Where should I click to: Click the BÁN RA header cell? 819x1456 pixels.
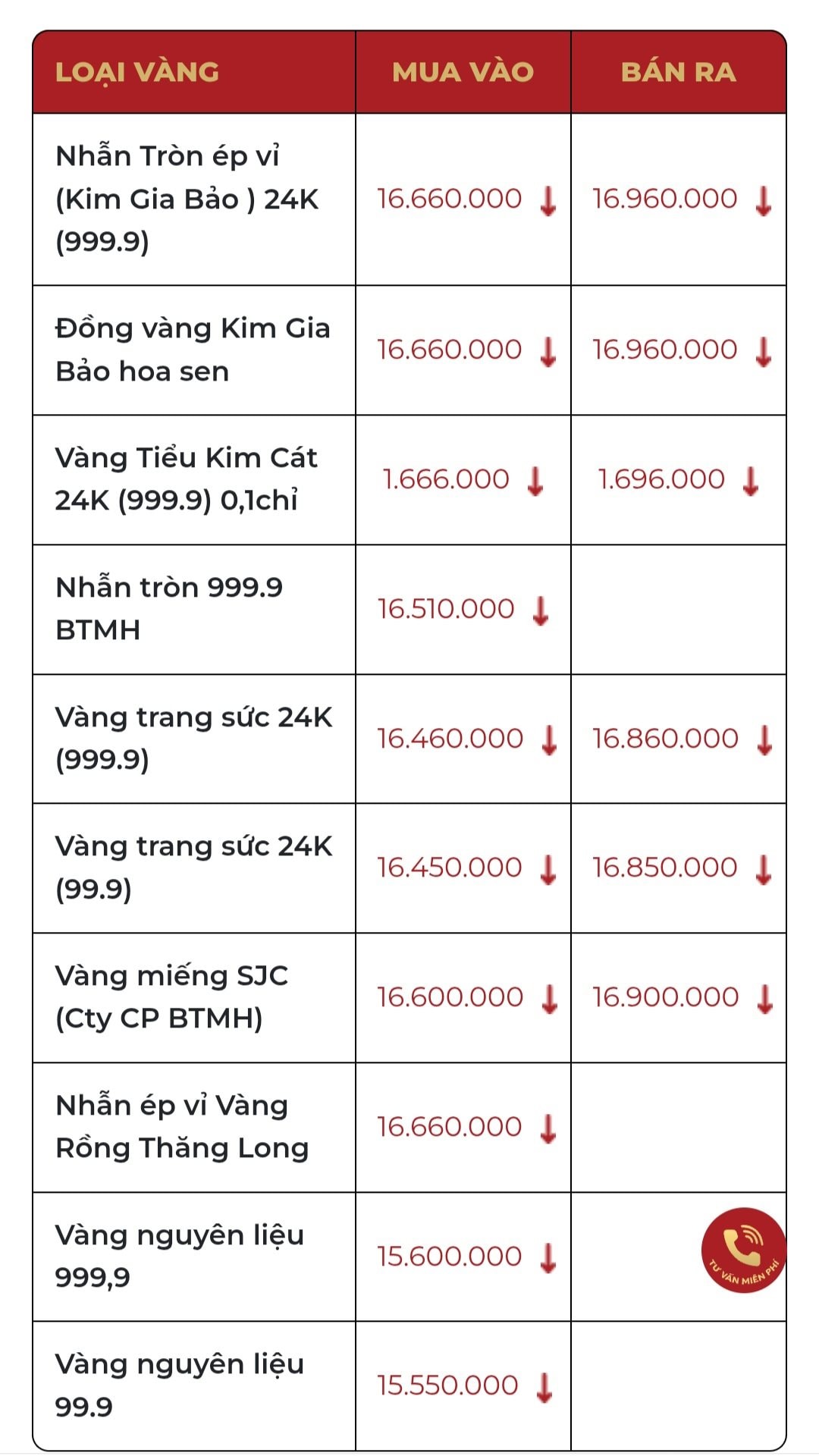click(677, 71)
